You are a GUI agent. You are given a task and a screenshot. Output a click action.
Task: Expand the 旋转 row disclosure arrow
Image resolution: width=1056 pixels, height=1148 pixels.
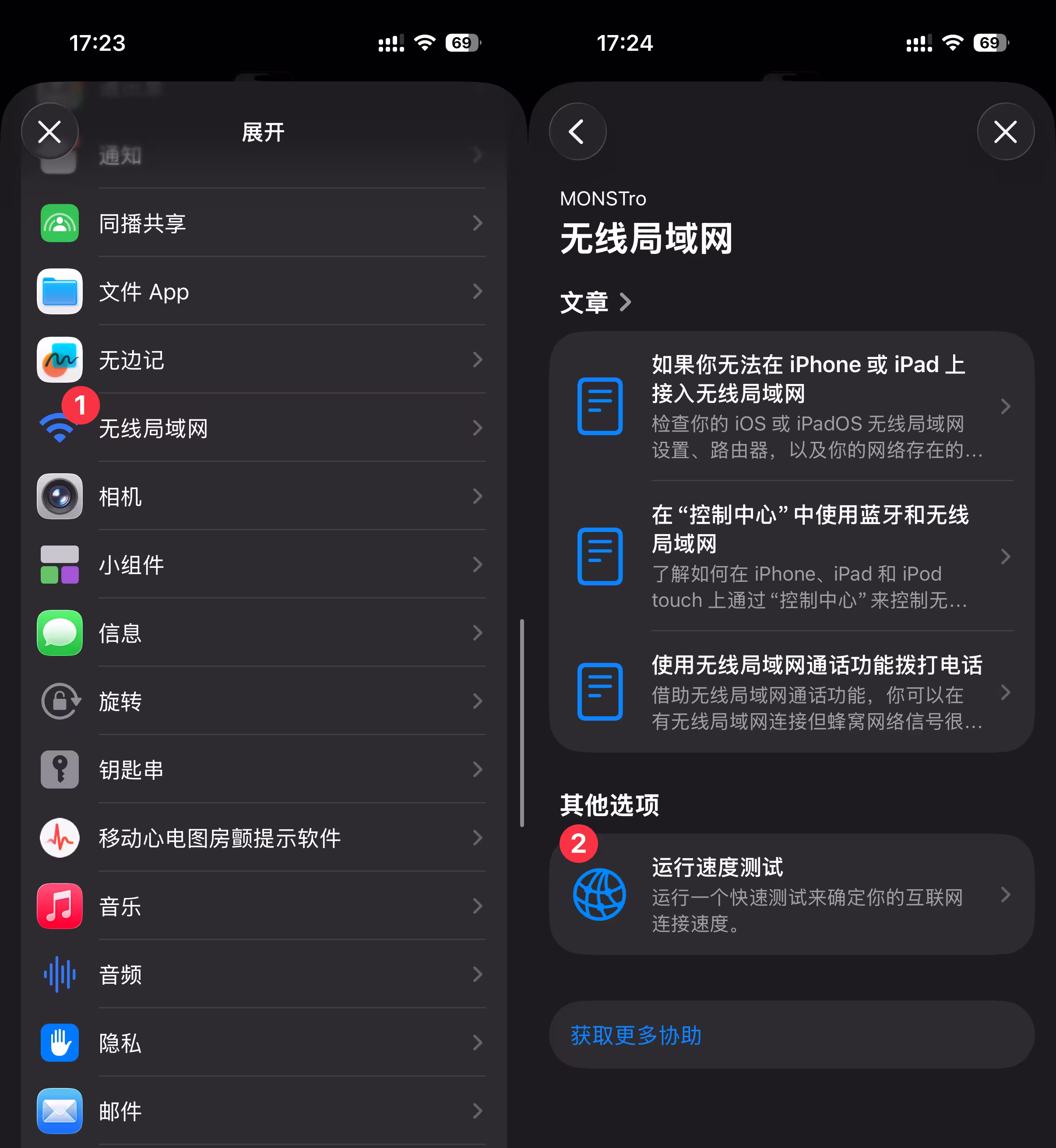[x=478, y=701]
